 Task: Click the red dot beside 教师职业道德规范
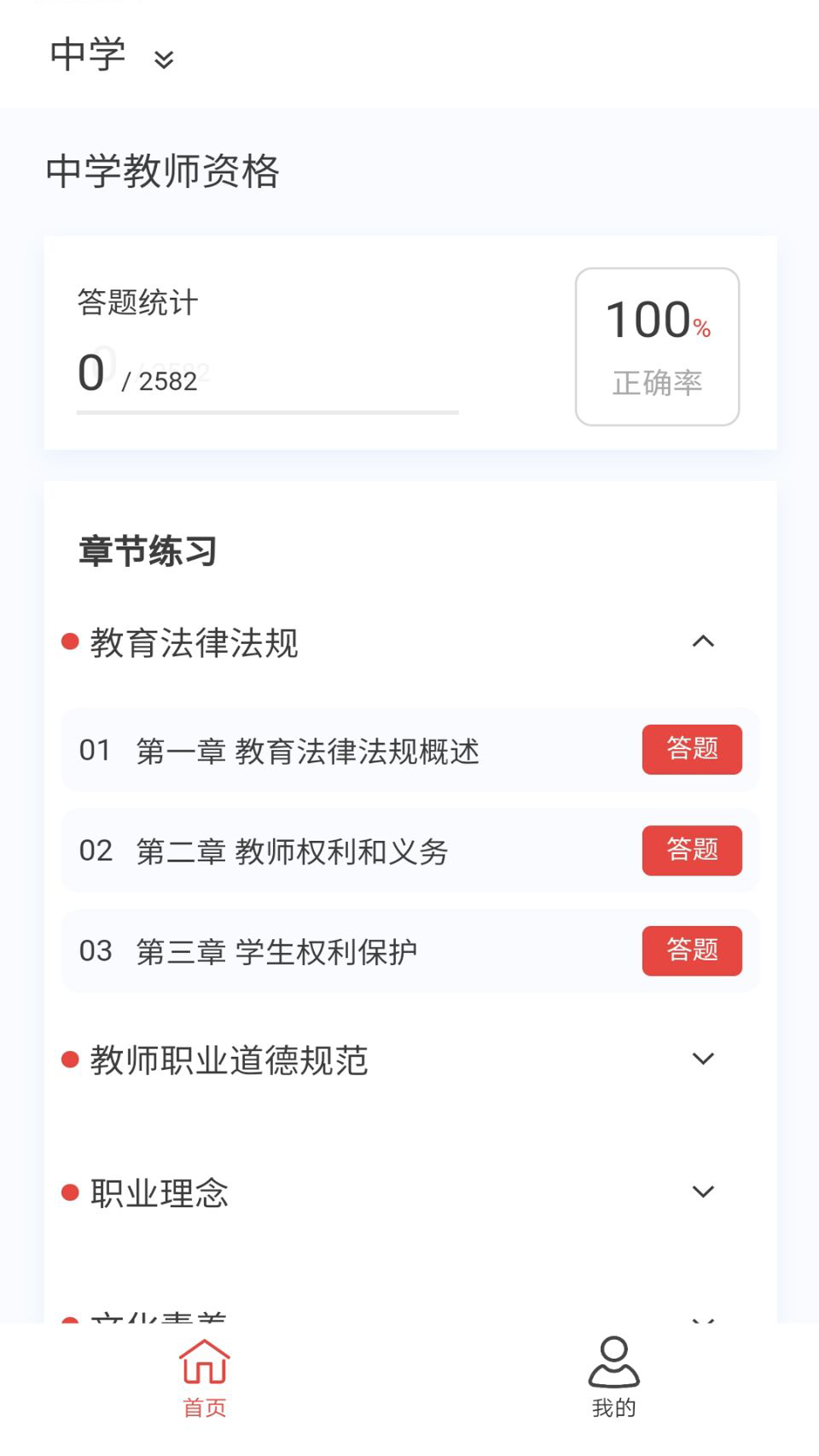(69, 1060)
